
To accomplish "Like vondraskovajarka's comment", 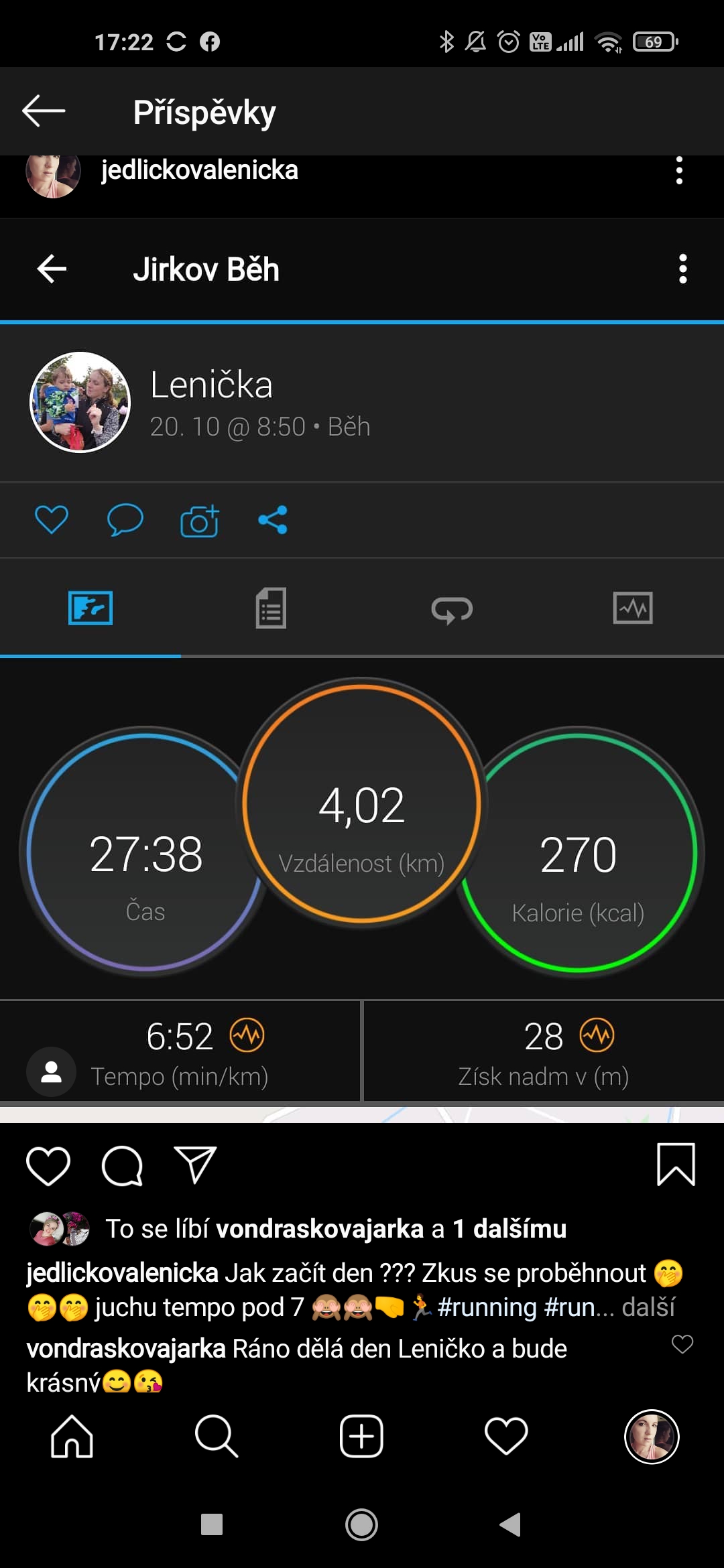I will click(682, 1344).
